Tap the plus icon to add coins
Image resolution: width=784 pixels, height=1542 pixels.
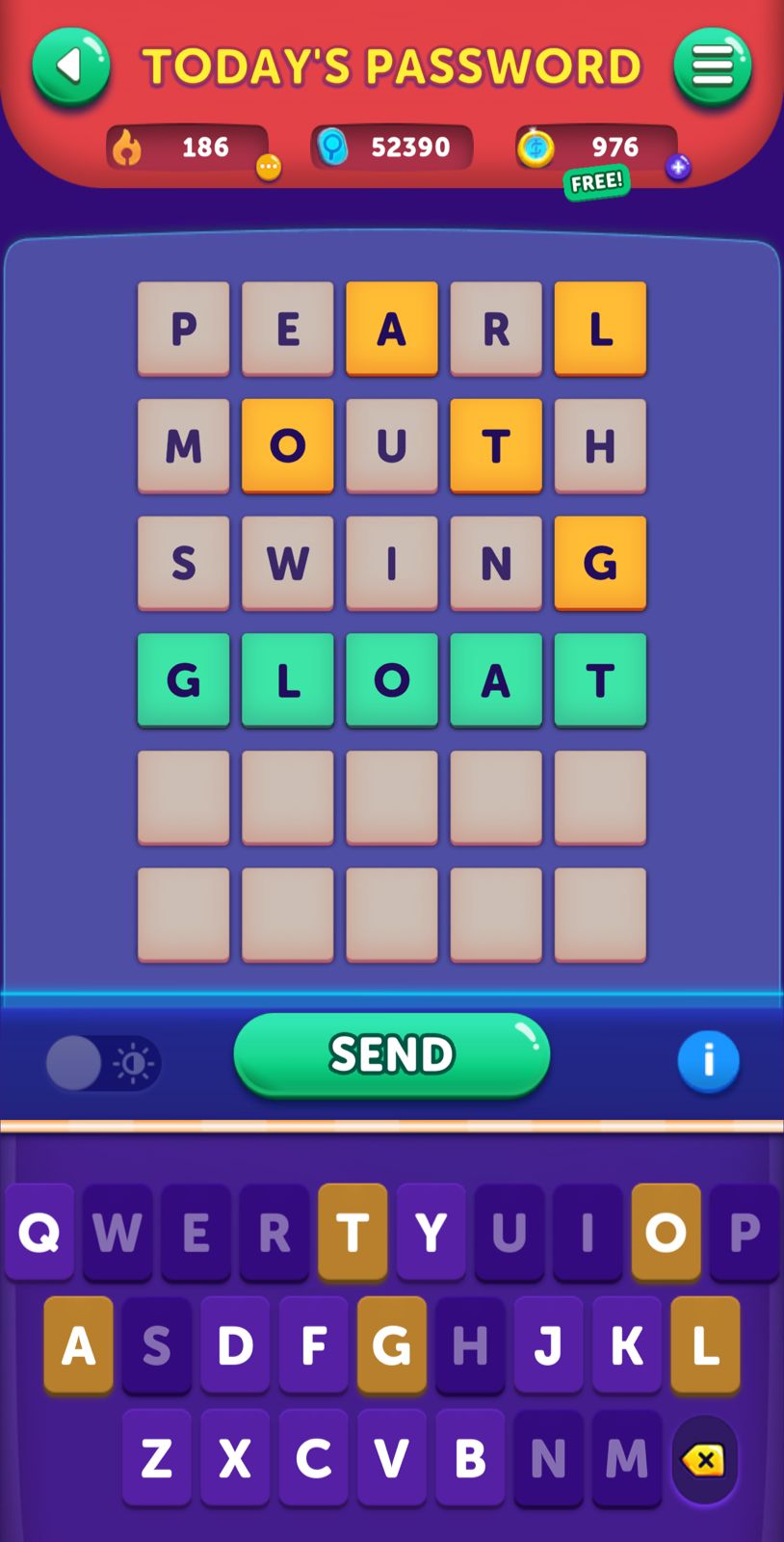pyautogui.click(x=678, y=168)
